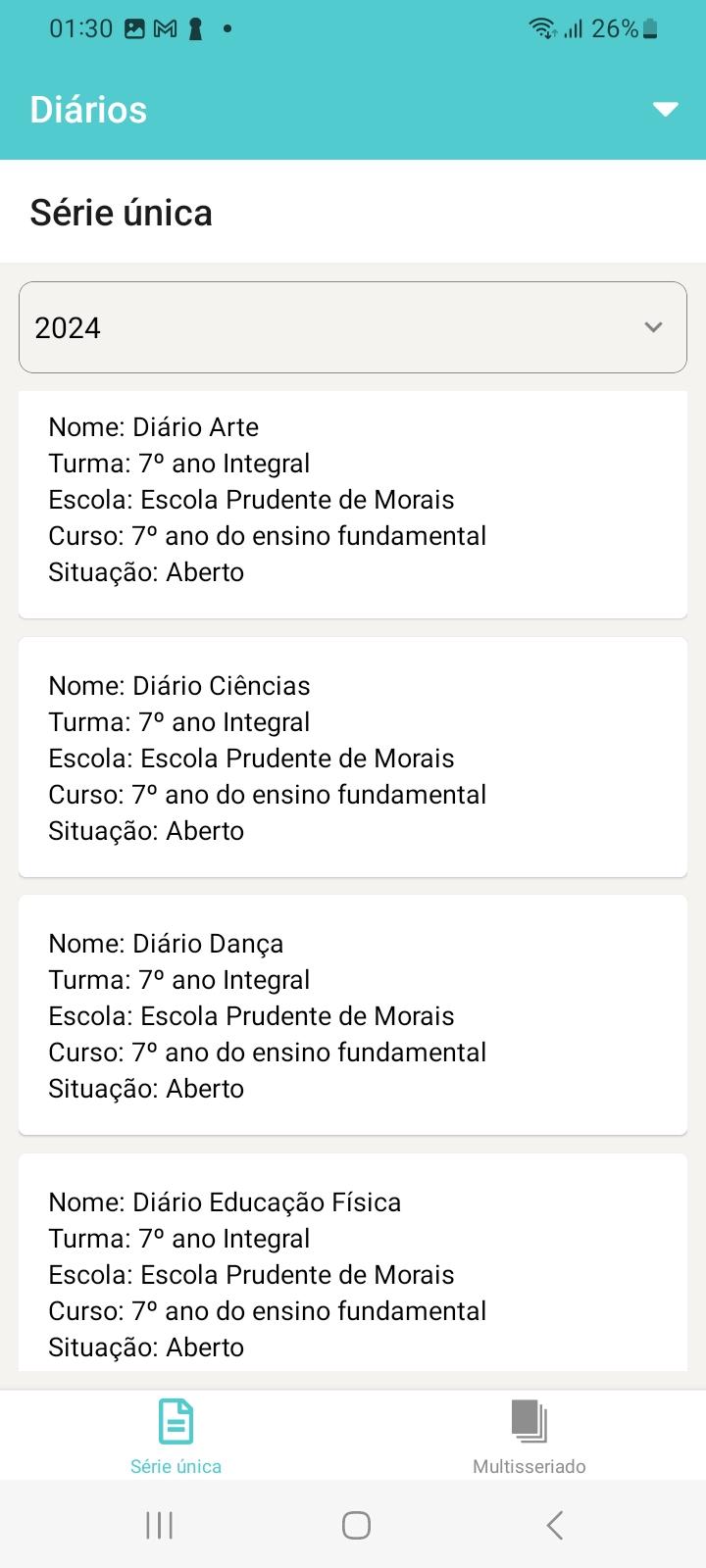Screen dimensions: 706x1568
Task: Go back using the system back button
Action: [x=555, y=1525]
